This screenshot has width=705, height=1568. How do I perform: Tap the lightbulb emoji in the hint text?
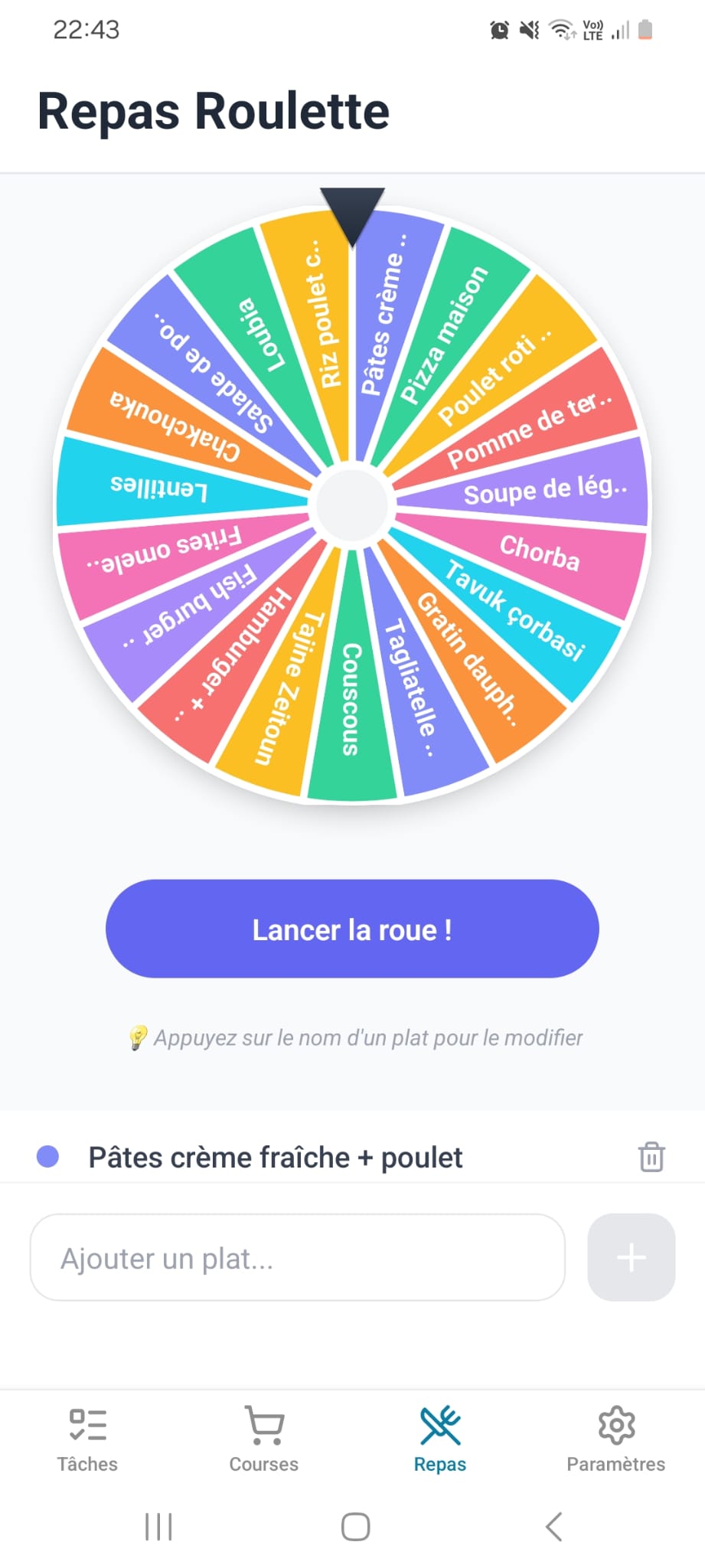pos(137,1039)
